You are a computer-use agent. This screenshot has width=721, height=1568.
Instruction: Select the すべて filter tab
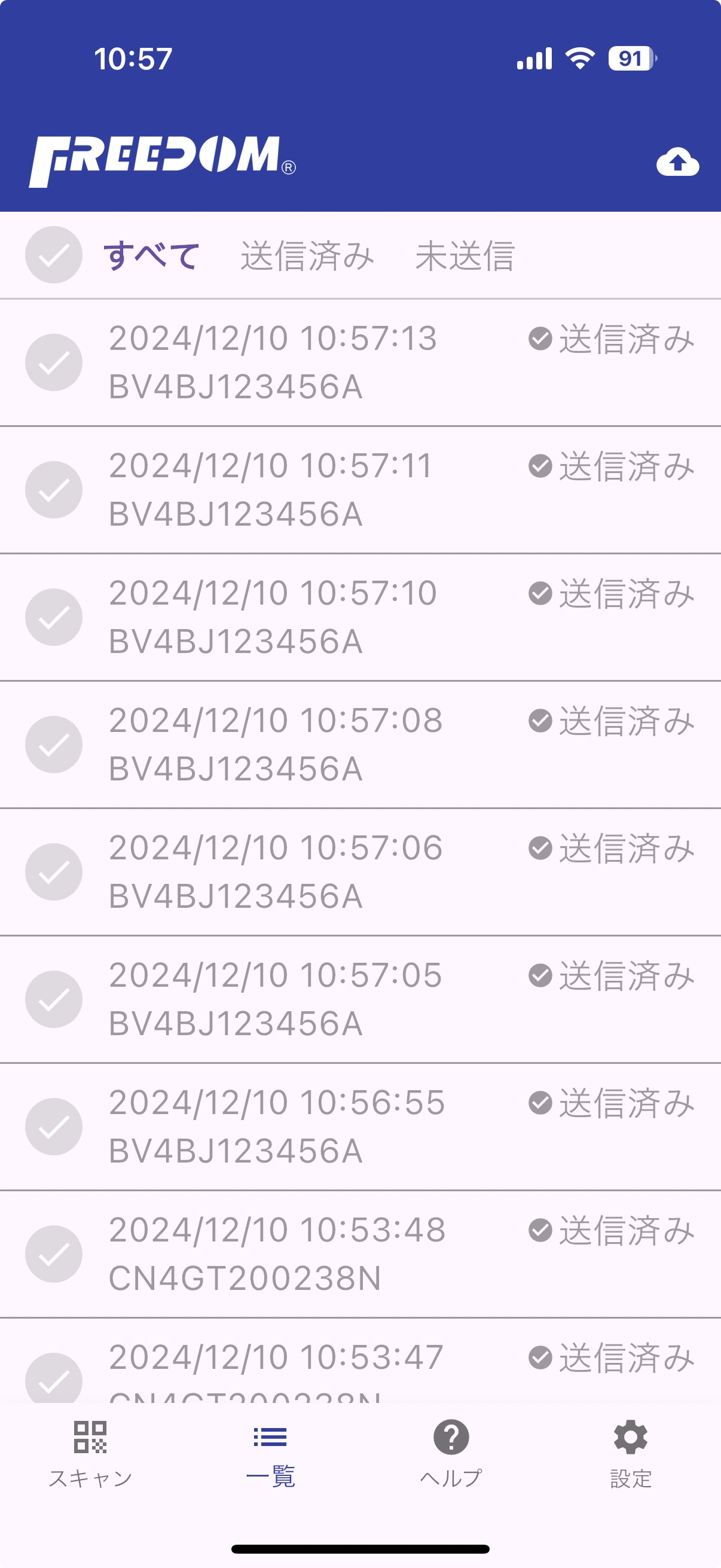pyautogui.click(x=151, y=256)
